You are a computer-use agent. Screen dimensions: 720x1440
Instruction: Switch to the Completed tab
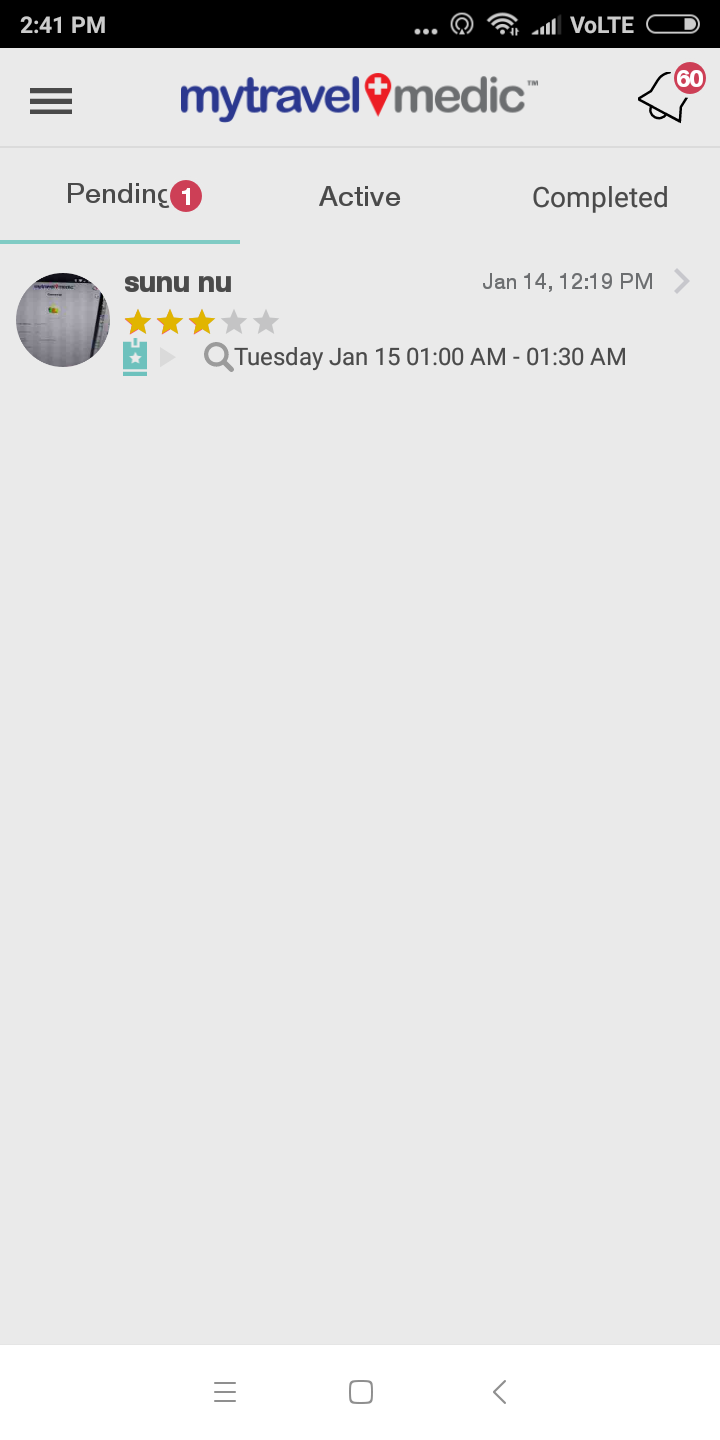[x=600, y=196]
